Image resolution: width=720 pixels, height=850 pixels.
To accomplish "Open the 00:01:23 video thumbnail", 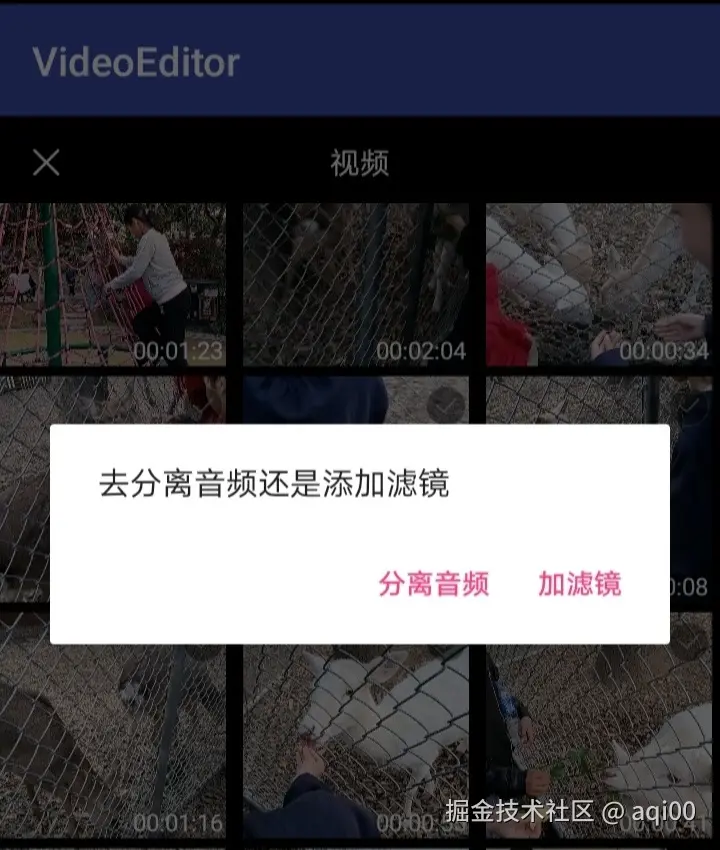I will [x=112, y=285].
